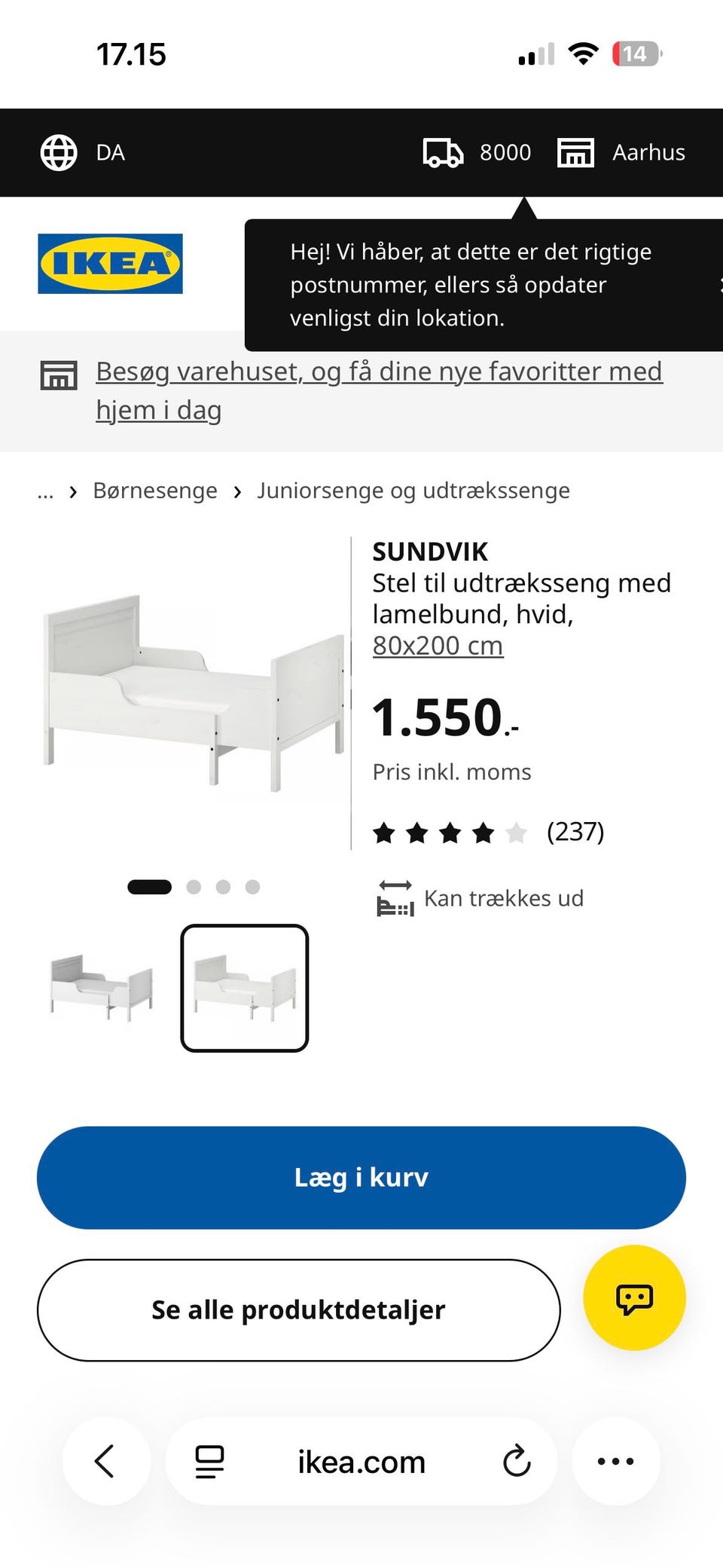Open the 80x200 cm size link
Image resolution: width=723 pixels, height=1568 pixels.
(438, 646)
